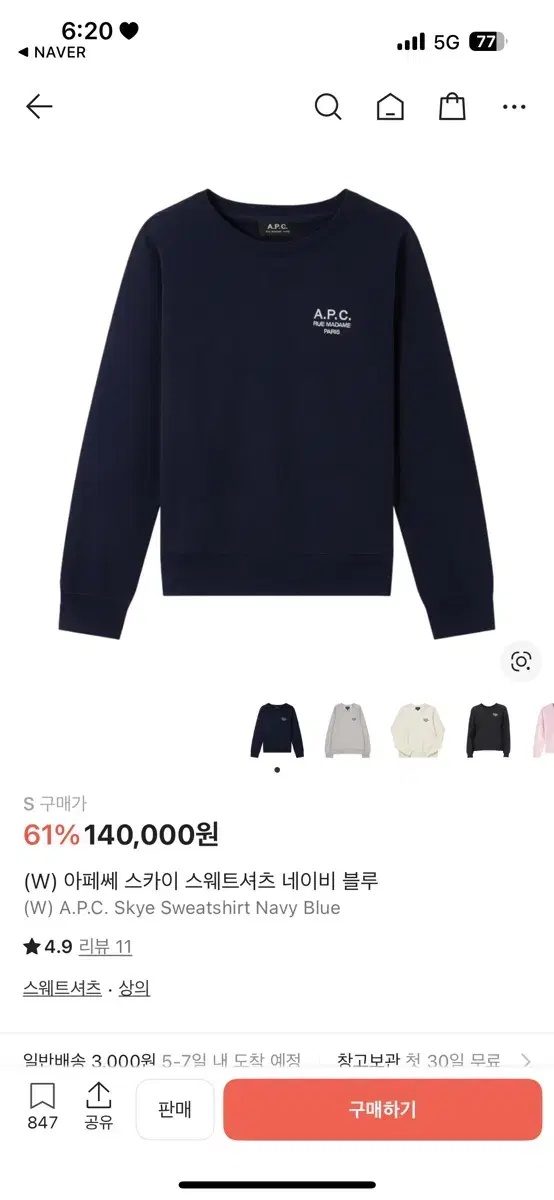Go to the home icon

pos(390,107)
